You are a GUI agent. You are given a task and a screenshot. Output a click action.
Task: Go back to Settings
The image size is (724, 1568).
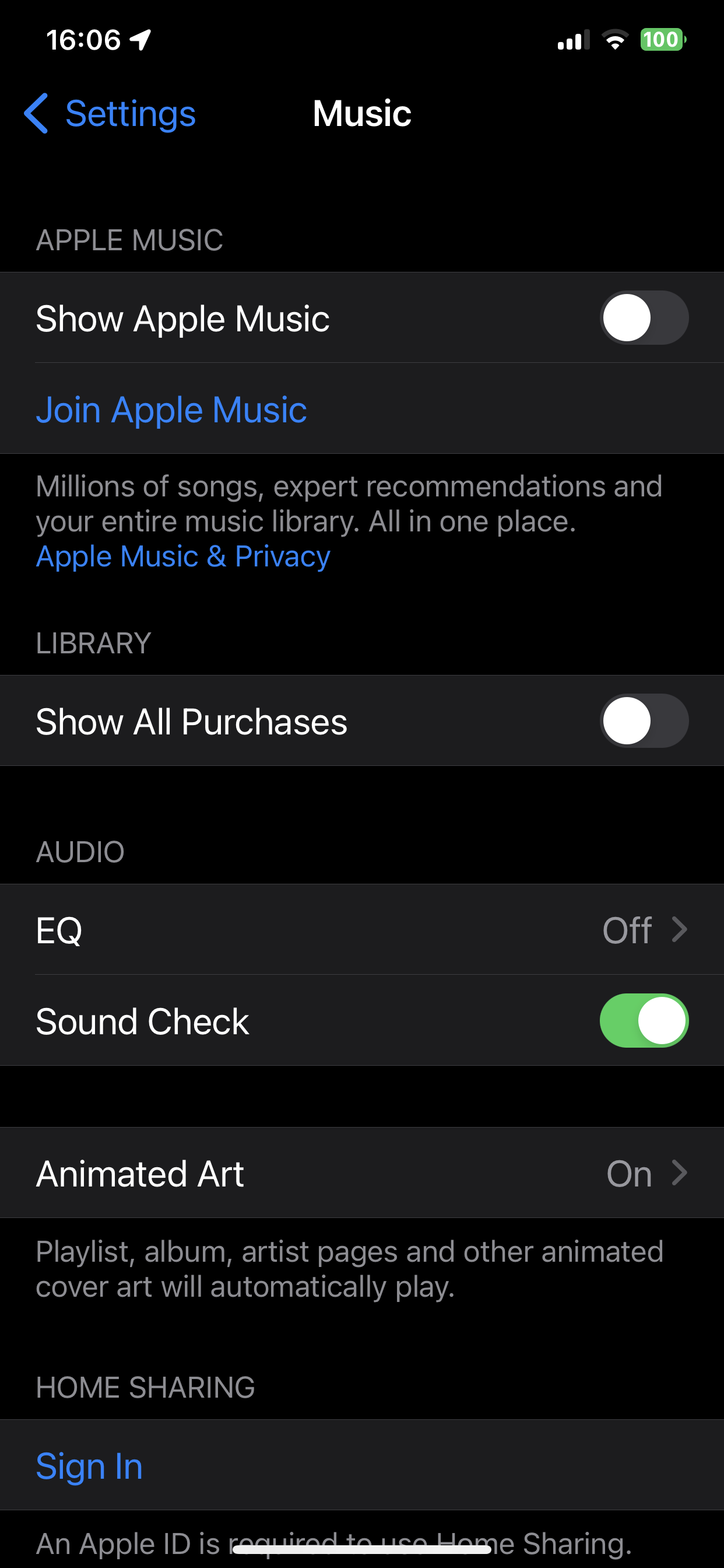(111, 114)
